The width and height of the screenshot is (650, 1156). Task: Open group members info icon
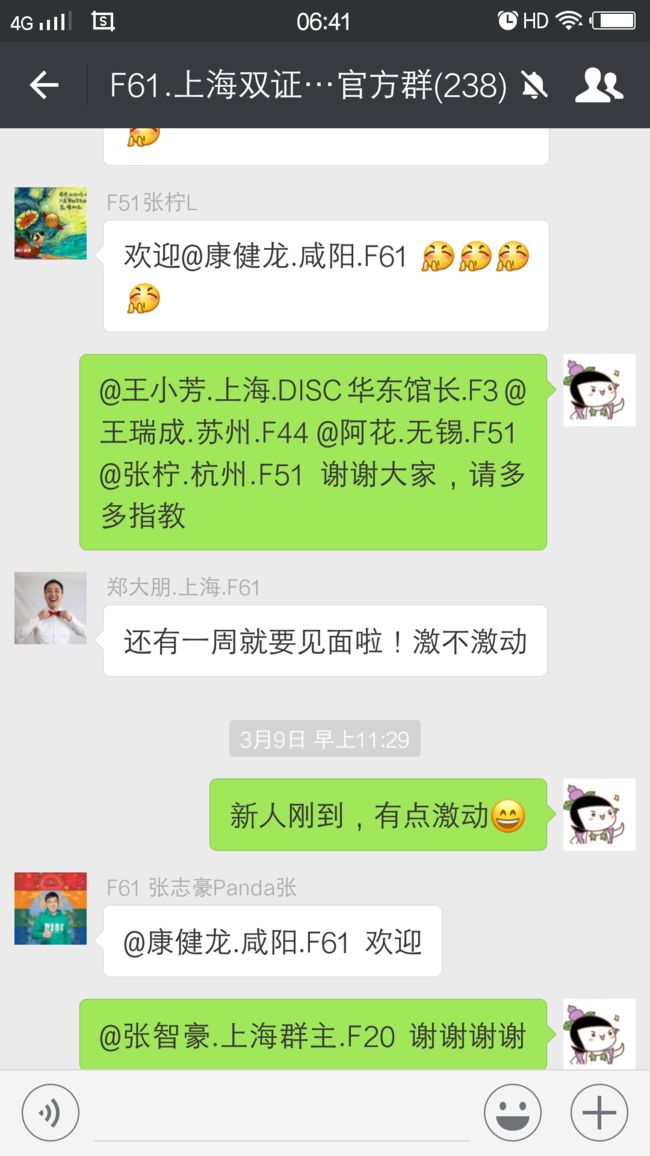pos(598,86)
